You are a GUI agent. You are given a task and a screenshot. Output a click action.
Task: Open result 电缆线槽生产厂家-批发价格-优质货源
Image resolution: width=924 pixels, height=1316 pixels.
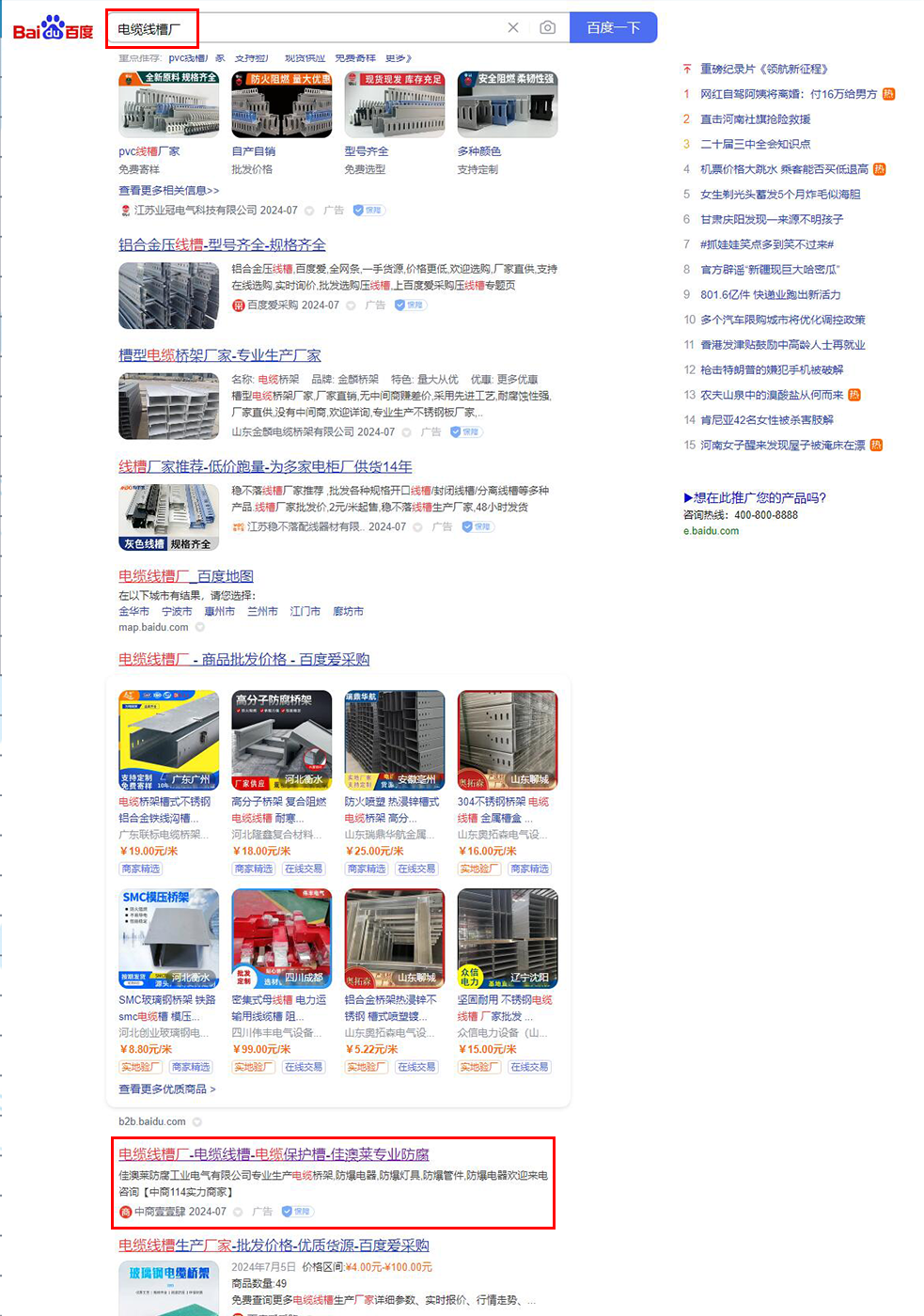pos(274,1245)
